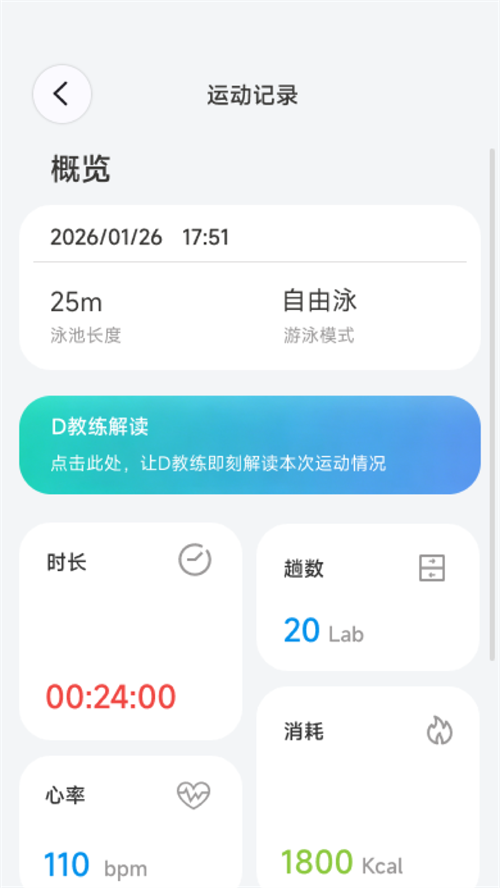Image resolution: width=500 pixels, height=888 pixels.
Task: Open the D教练解读 banner
Action: pyautogui.click(x=250, y=445)
